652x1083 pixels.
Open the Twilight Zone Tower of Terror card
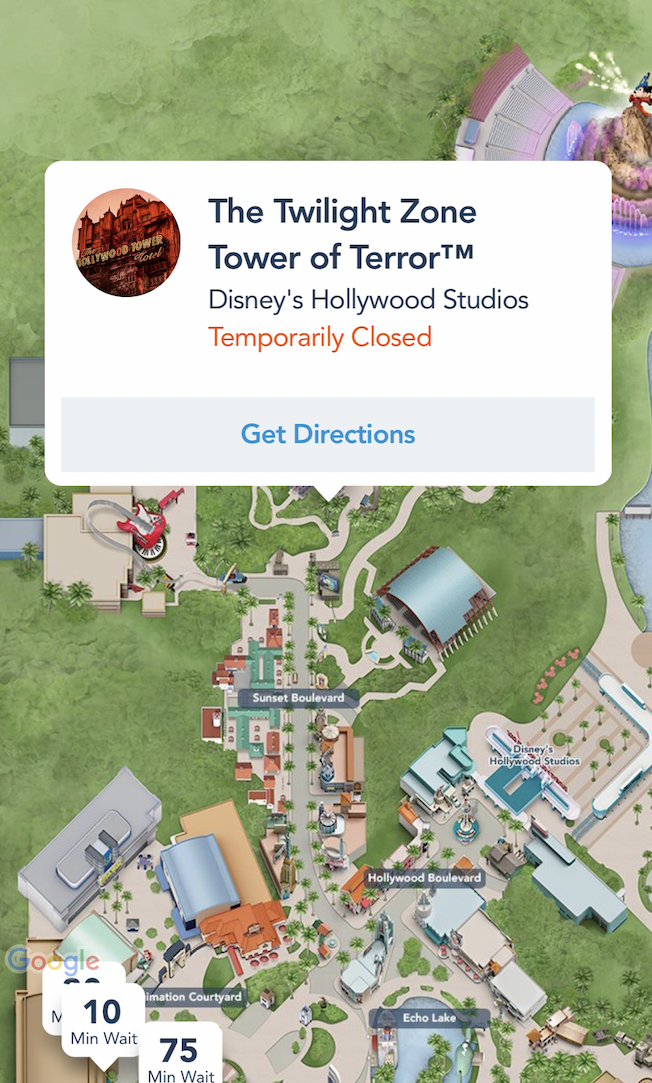point(340,235)
